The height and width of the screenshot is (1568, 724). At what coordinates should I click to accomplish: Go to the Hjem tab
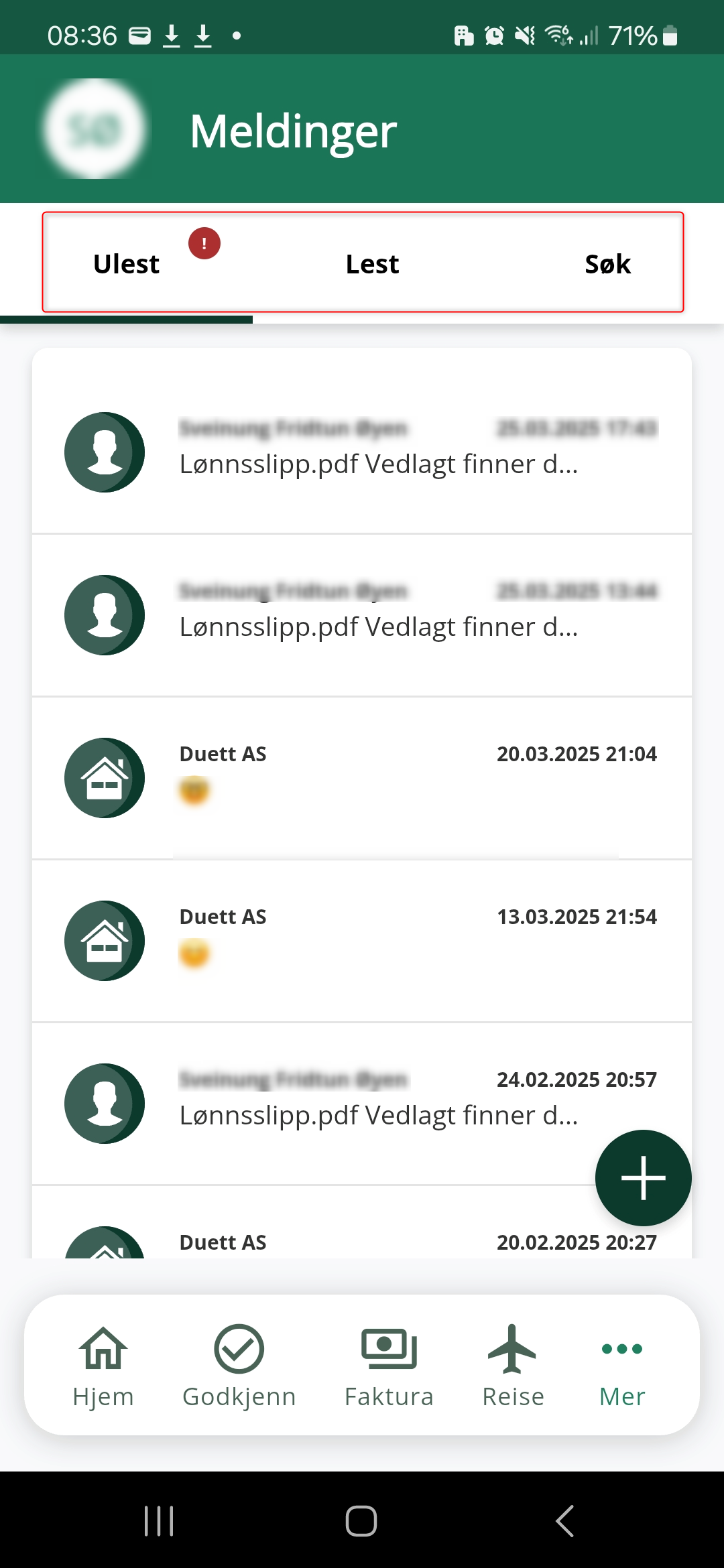103,1366
